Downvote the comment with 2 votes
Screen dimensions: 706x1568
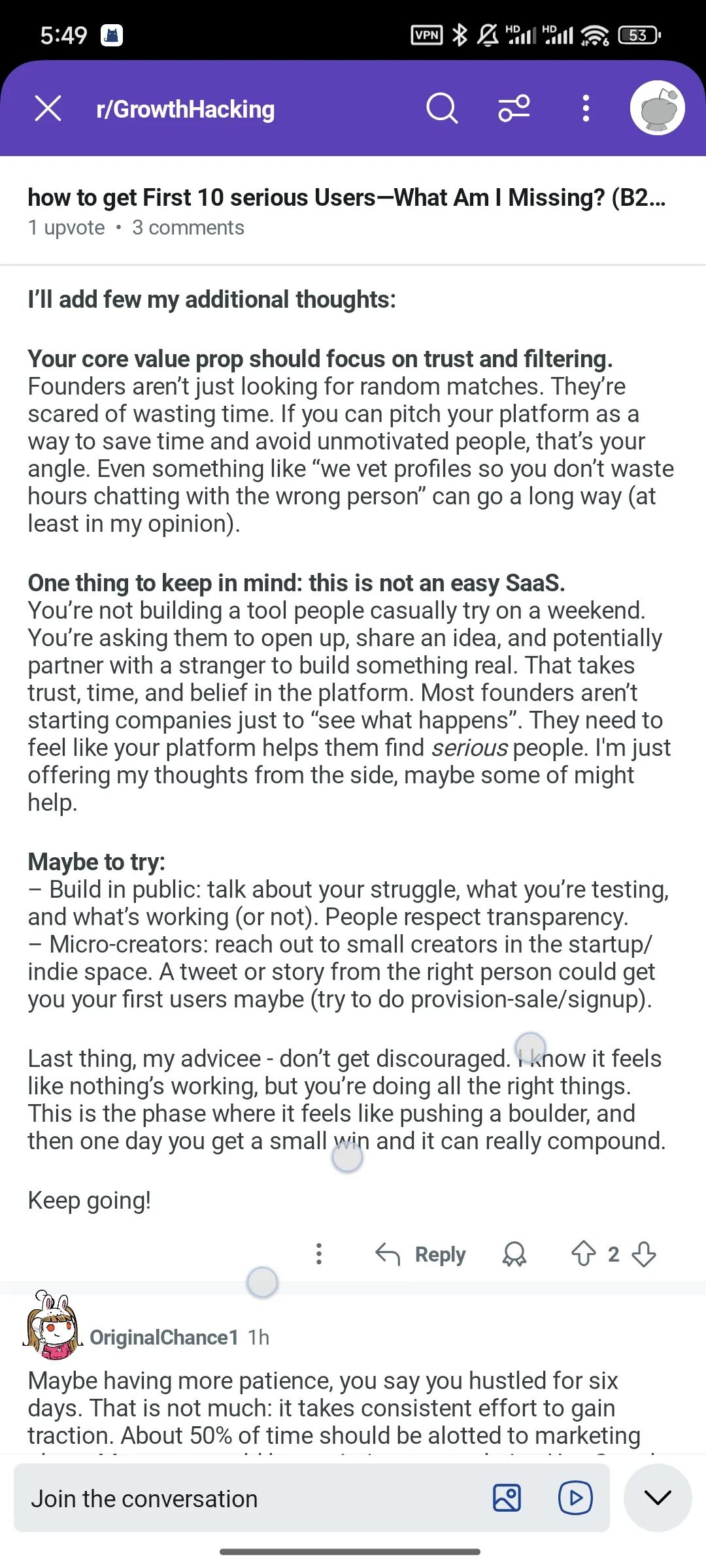(644, 1254)
